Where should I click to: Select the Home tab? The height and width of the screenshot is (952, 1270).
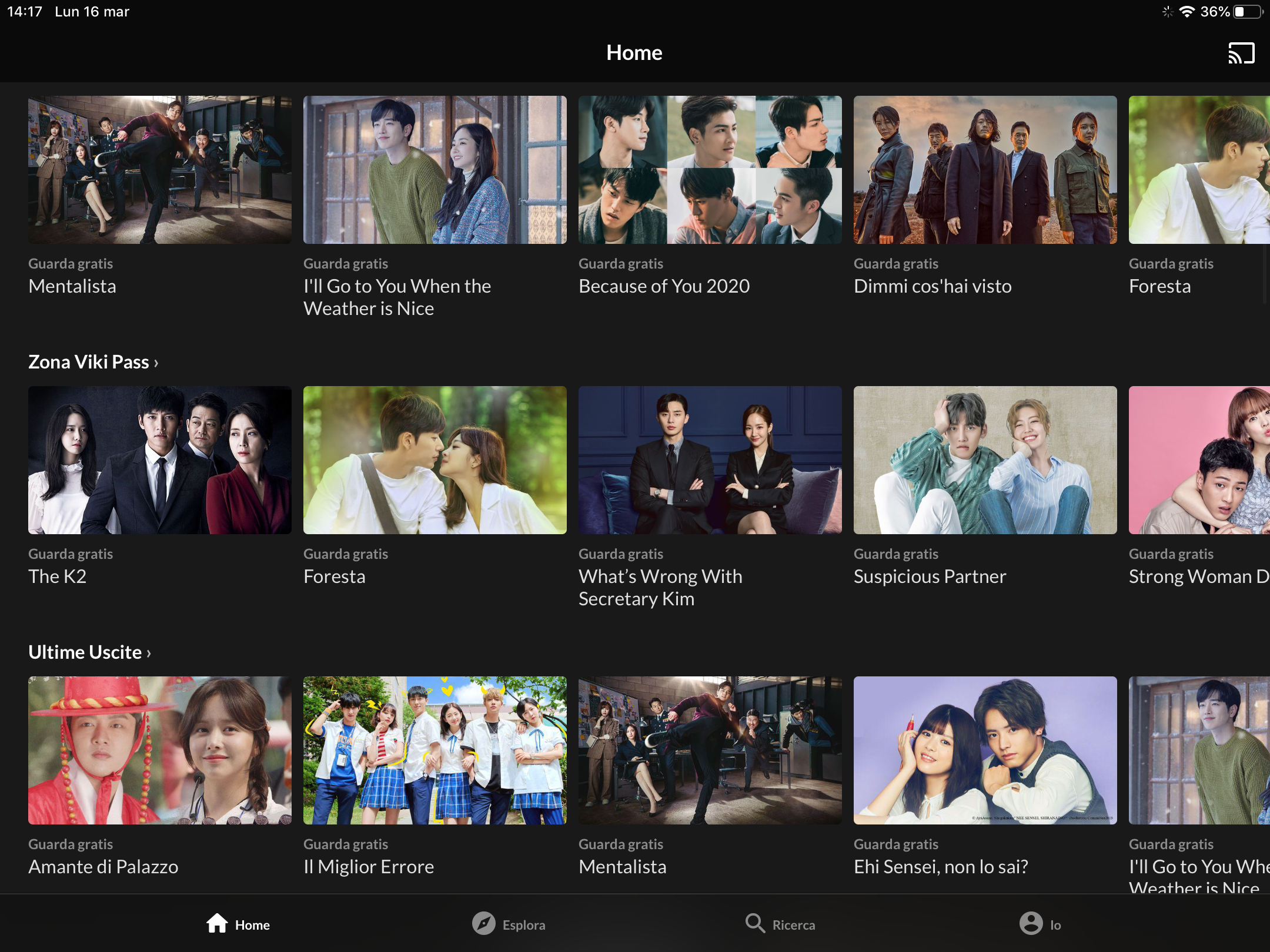tap(238, 924)
